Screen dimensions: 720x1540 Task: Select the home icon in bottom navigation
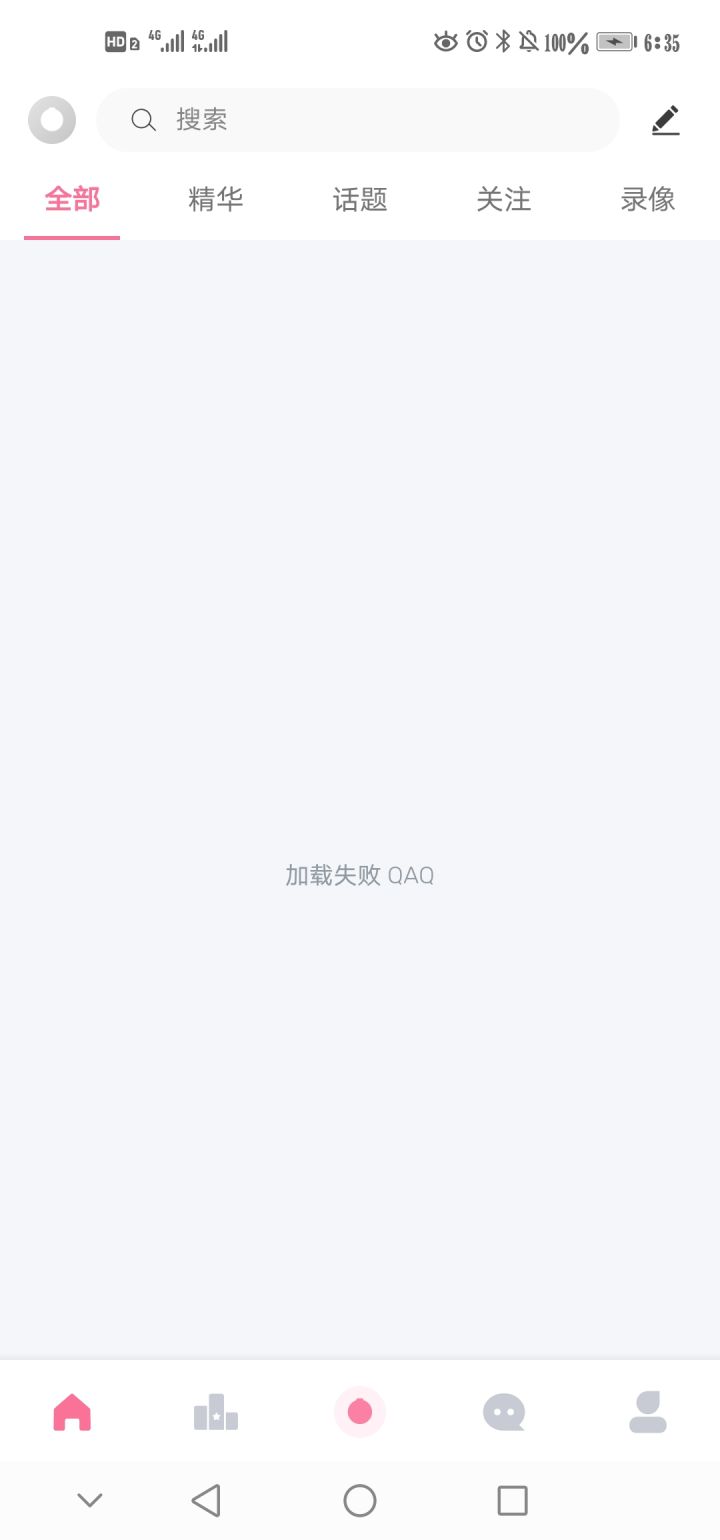tap(71, 1412)
